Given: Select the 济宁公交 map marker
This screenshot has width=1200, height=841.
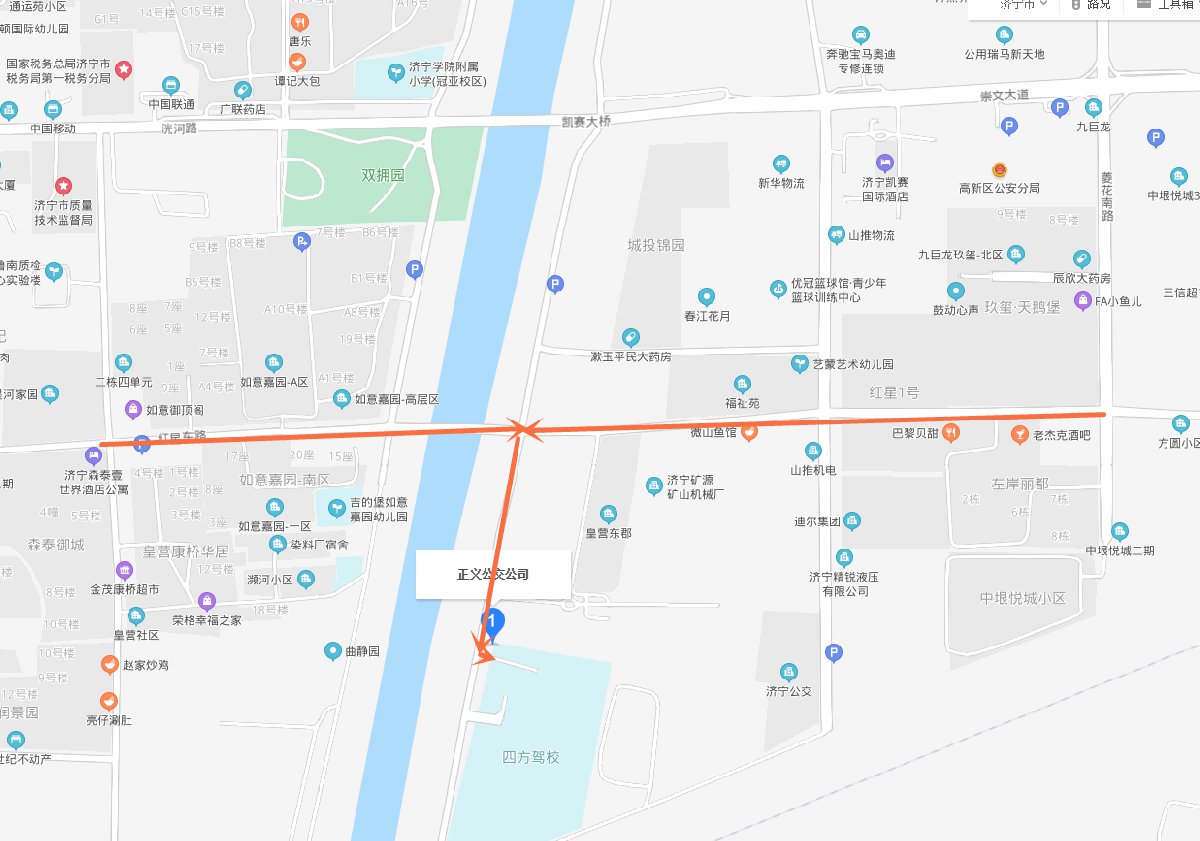Looking at the screenshot, I should (789, 672).
